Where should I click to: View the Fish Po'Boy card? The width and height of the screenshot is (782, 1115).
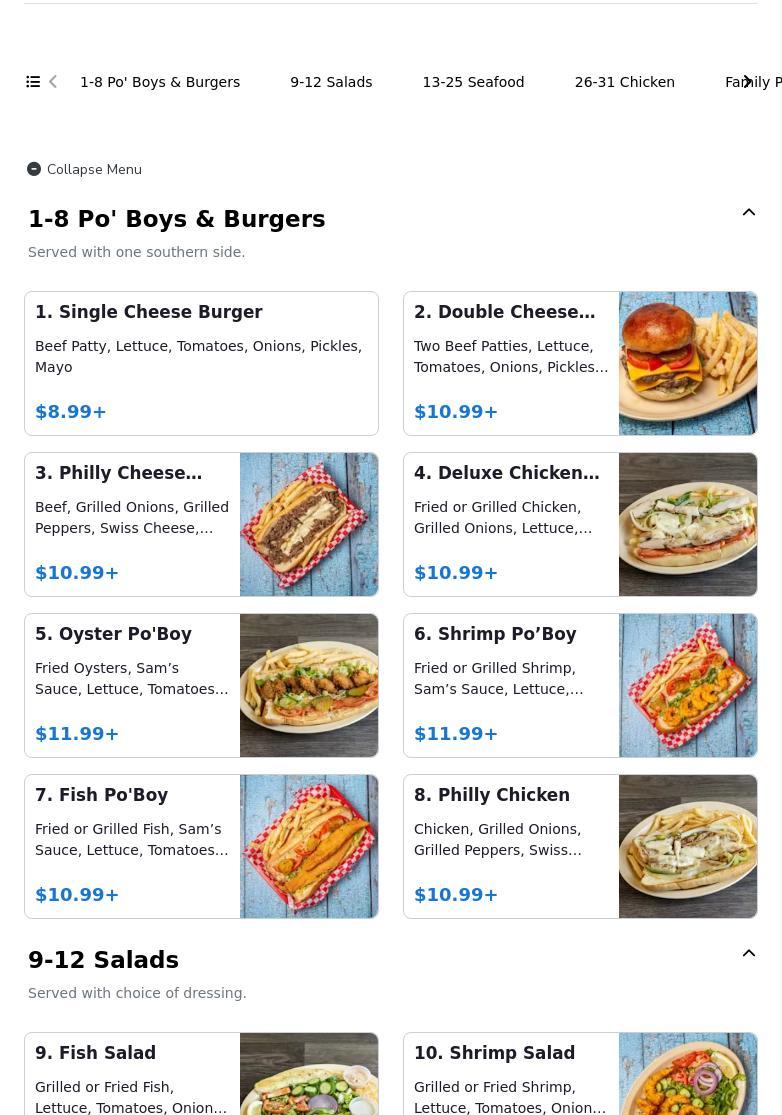point(201,846)
